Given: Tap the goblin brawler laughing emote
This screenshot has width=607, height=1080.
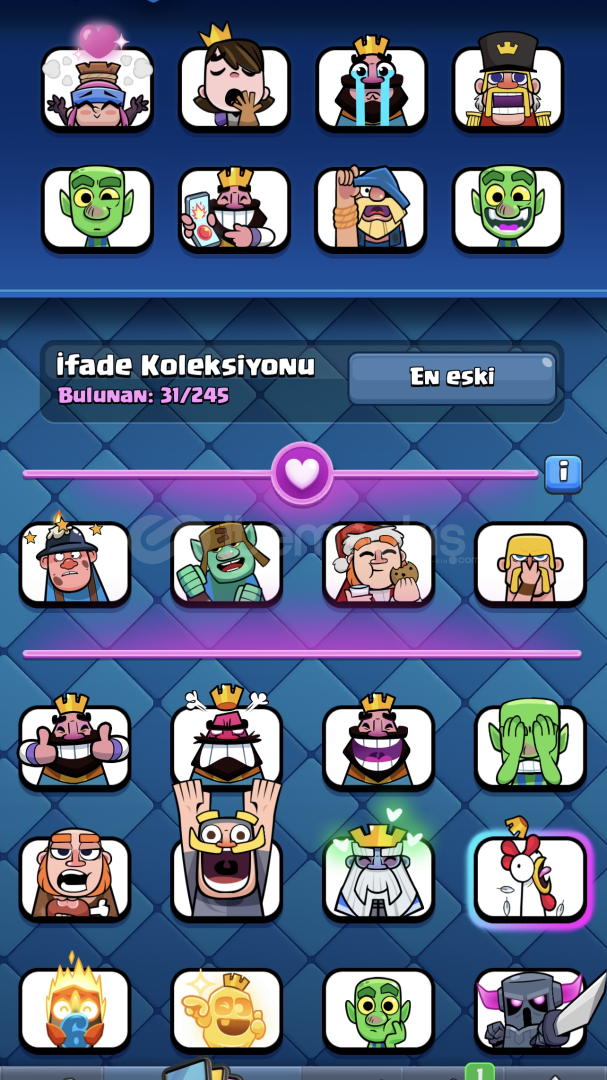Looking at the screenshot, I should 227,564.
